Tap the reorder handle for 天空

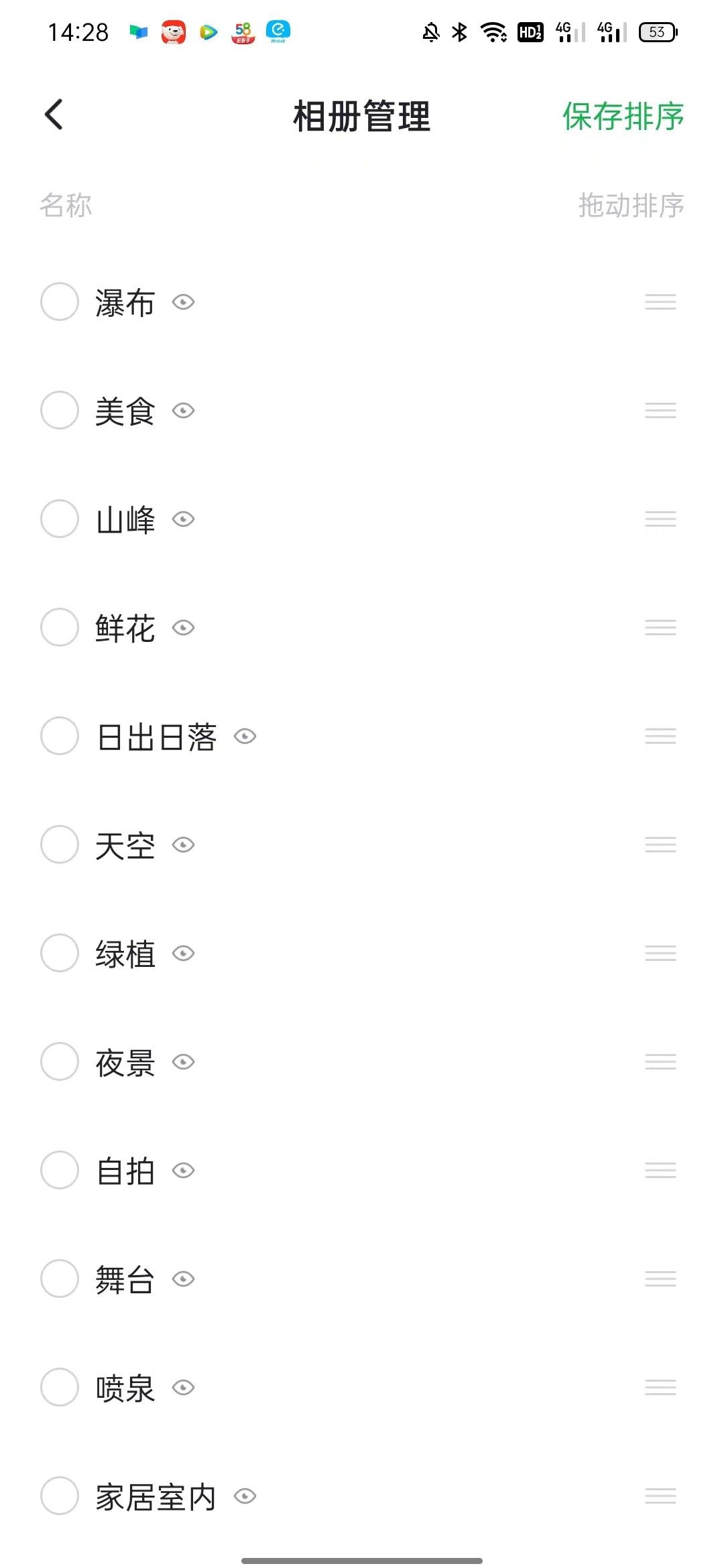point(660,844)
